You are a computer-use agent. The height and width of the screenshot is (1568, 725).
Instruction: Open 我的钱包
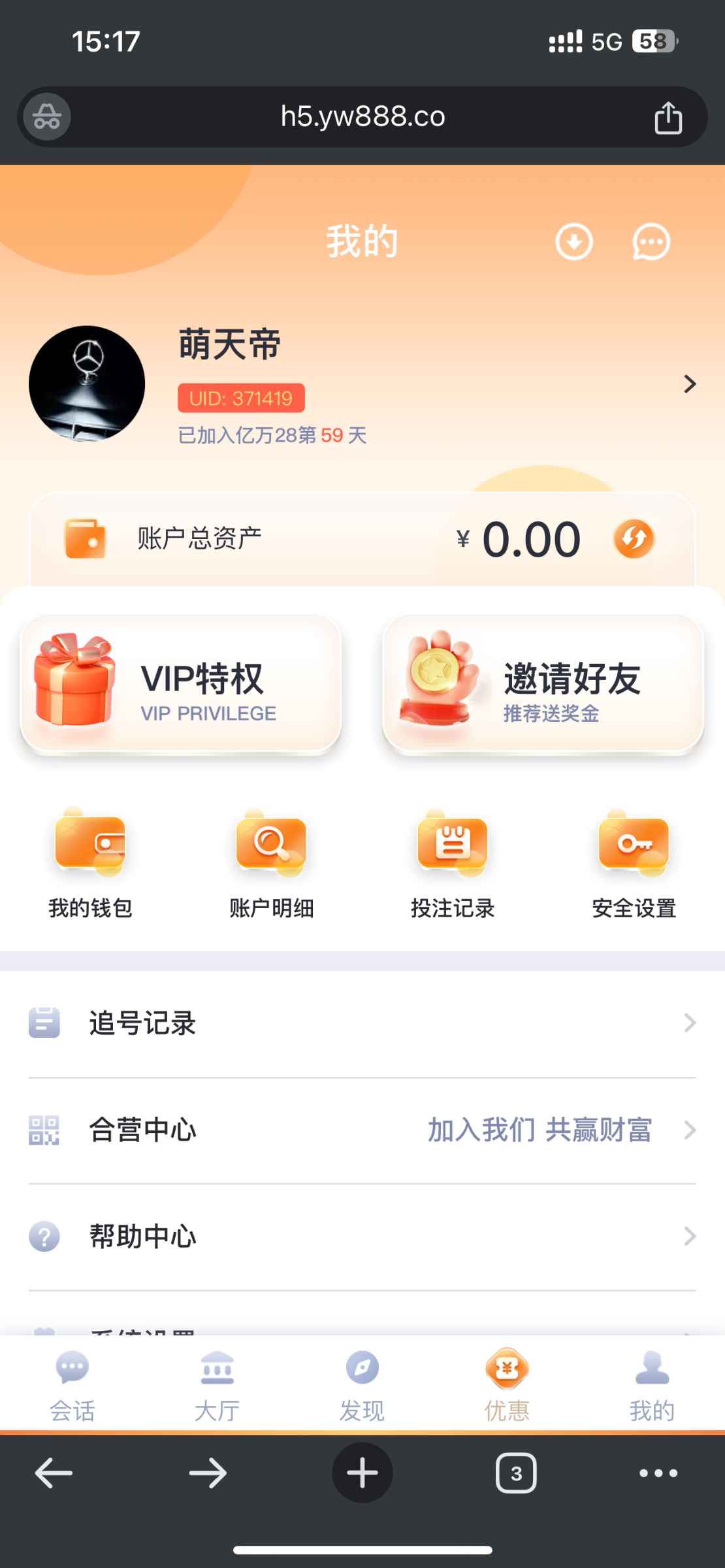[x=90, y=862]
